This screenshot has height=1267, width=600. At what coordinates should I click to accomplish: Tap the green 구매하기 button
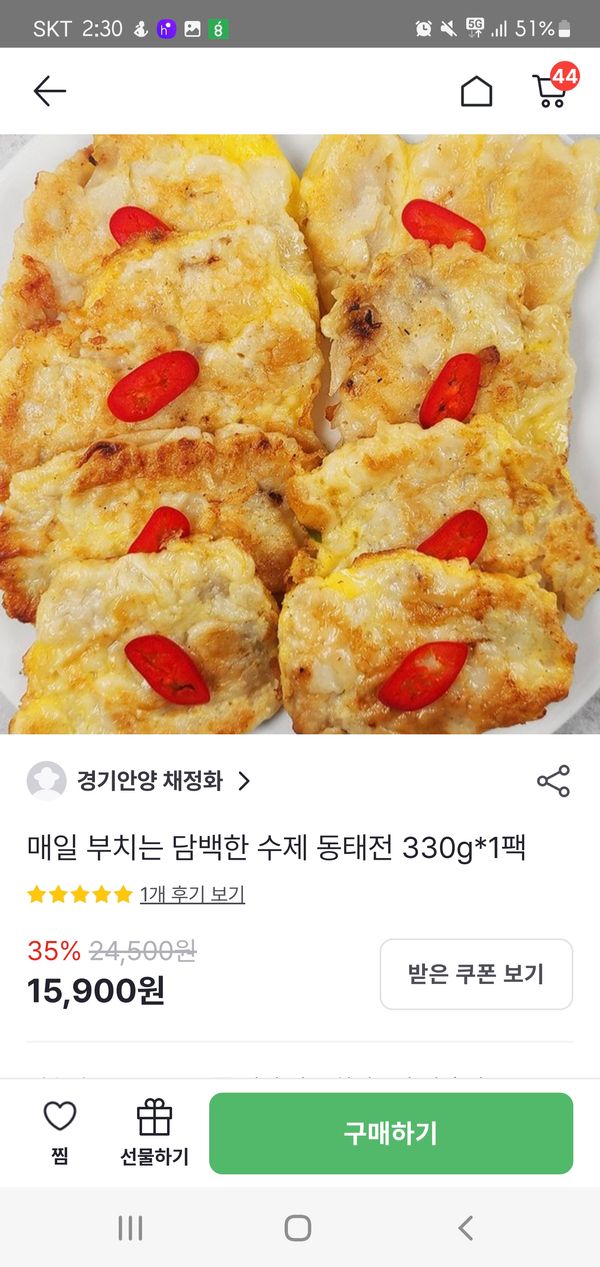tap(391, 1133)
